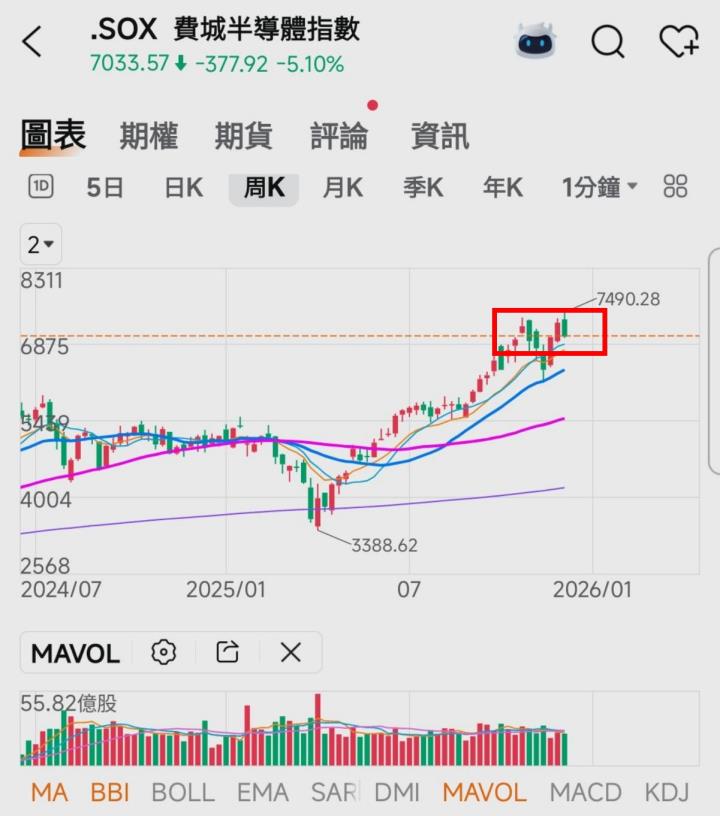The image size is (720, 816).
Task: Open search with the magnifier icon
Action: pos(607,42)
